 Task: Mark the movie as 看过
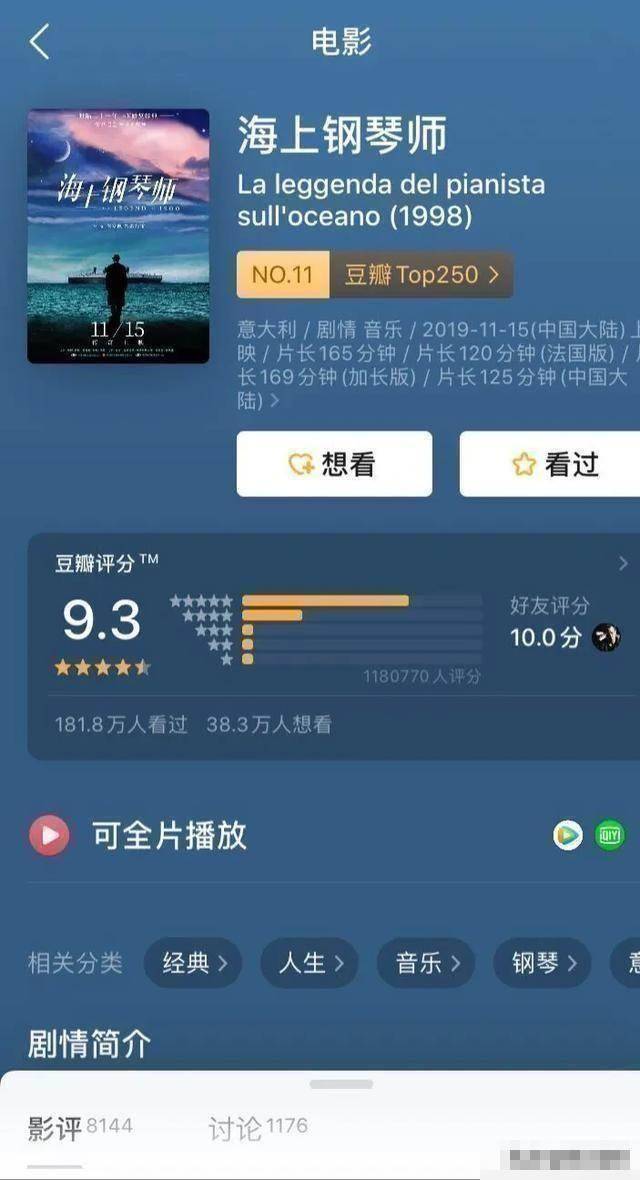pos(555,464)
